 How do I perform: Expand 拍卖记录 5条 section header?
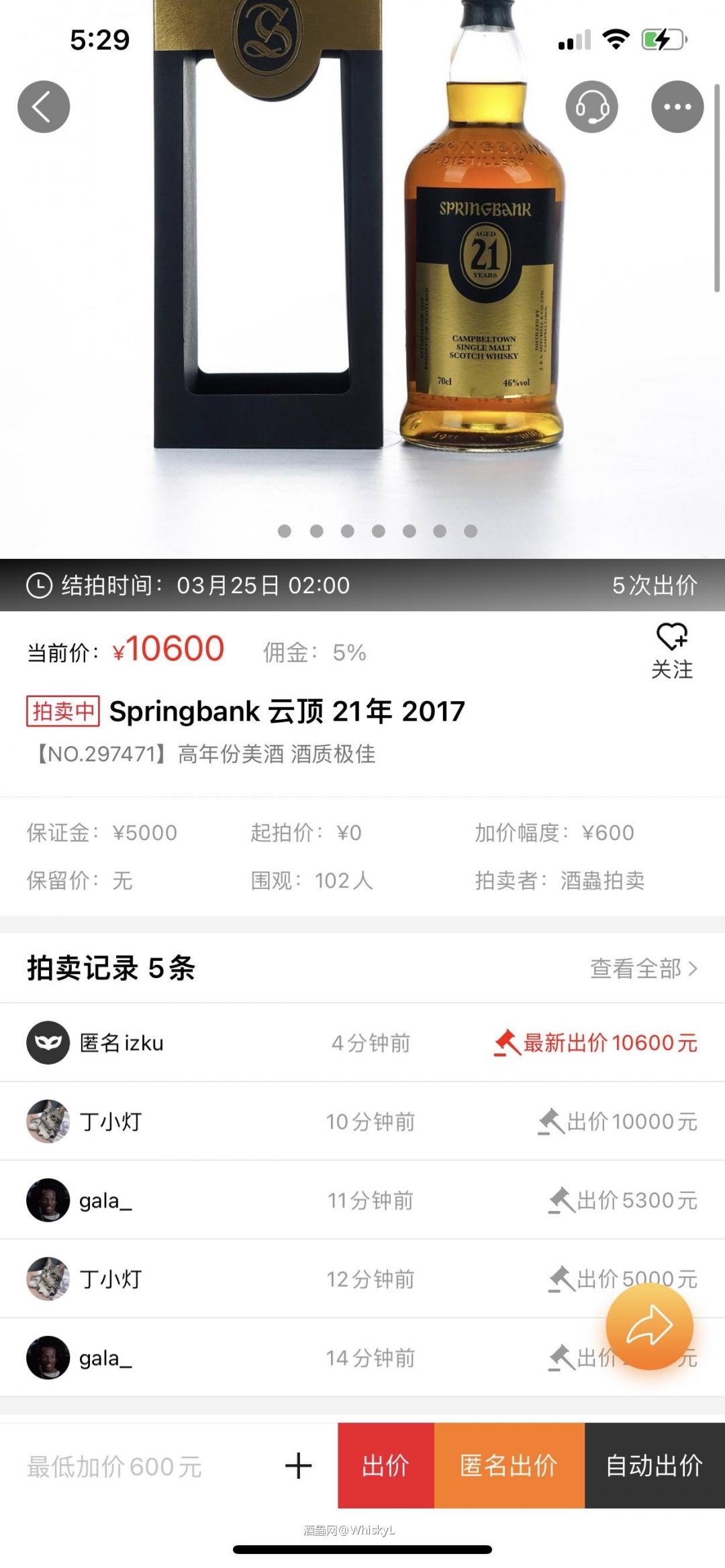[111, 968]
